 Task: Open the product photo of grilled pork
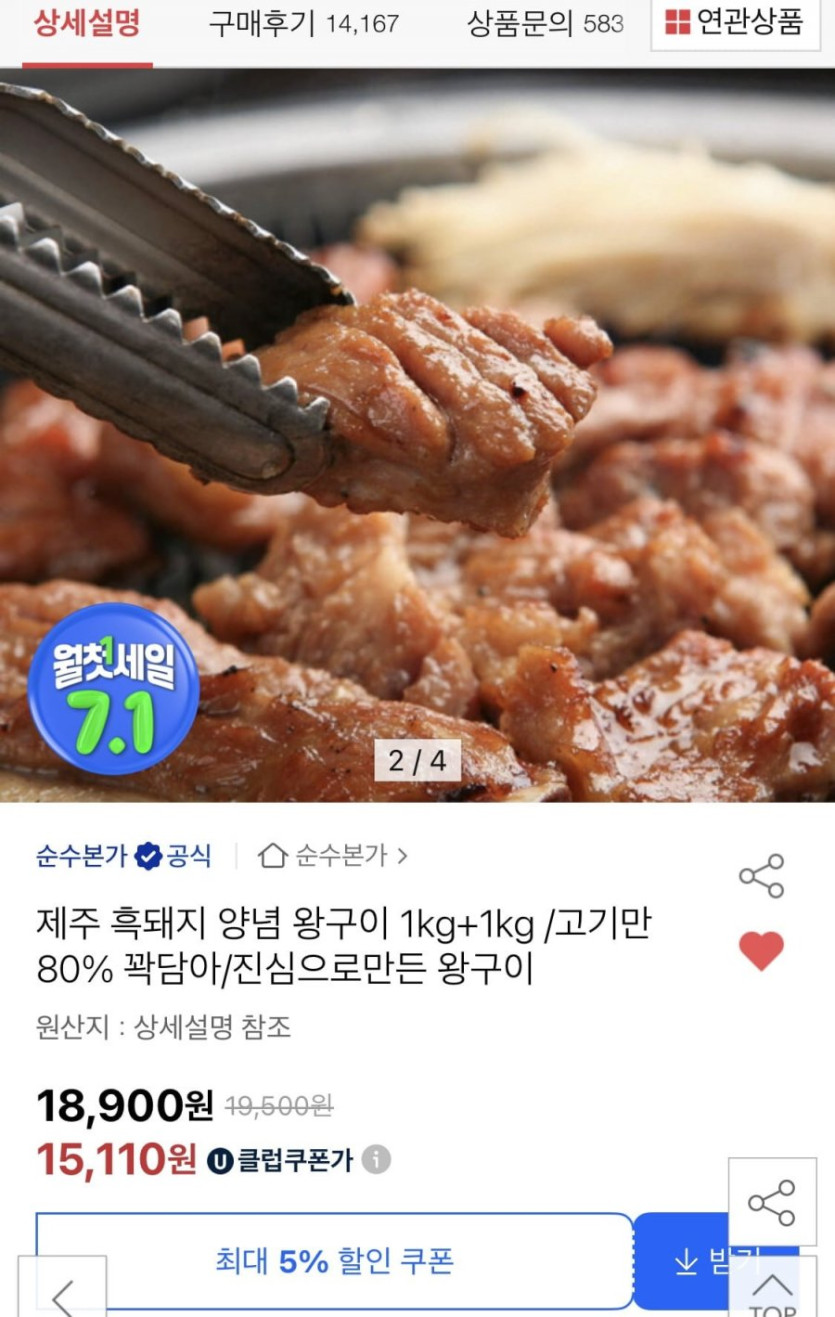(417, 440)
